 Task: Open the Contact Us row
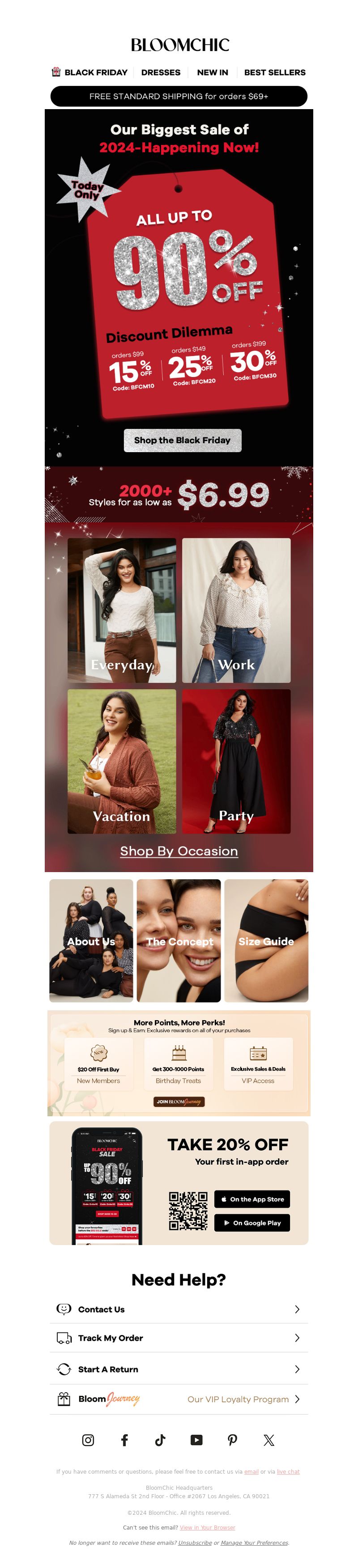click(x=179, y=1309)
